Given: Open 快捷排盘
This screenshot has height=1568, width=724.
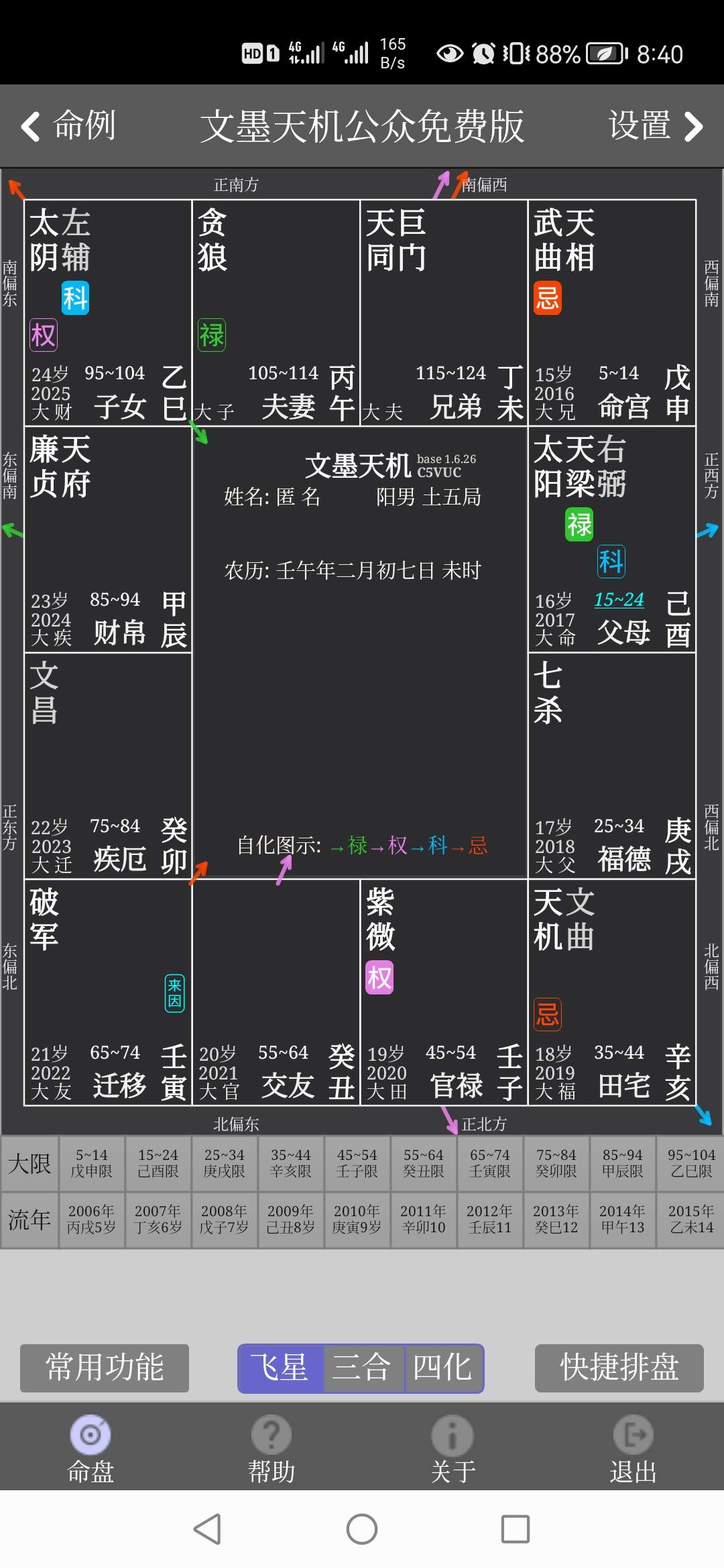Looking at the screenshot, I should tap(619, 1368).
